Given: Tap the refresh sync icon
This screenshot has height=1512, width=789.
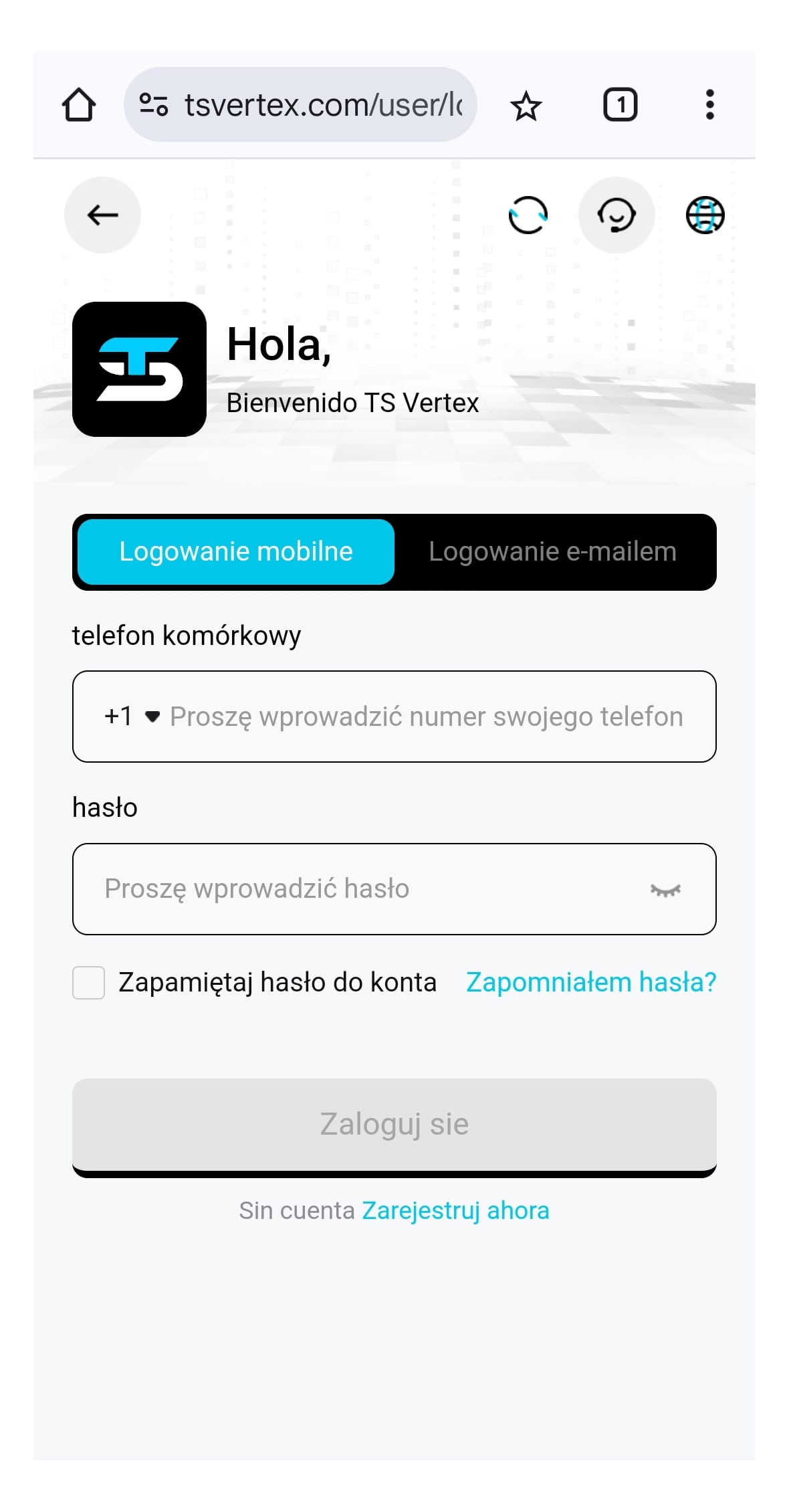Looking at the screenshot, I should point(528,215).
